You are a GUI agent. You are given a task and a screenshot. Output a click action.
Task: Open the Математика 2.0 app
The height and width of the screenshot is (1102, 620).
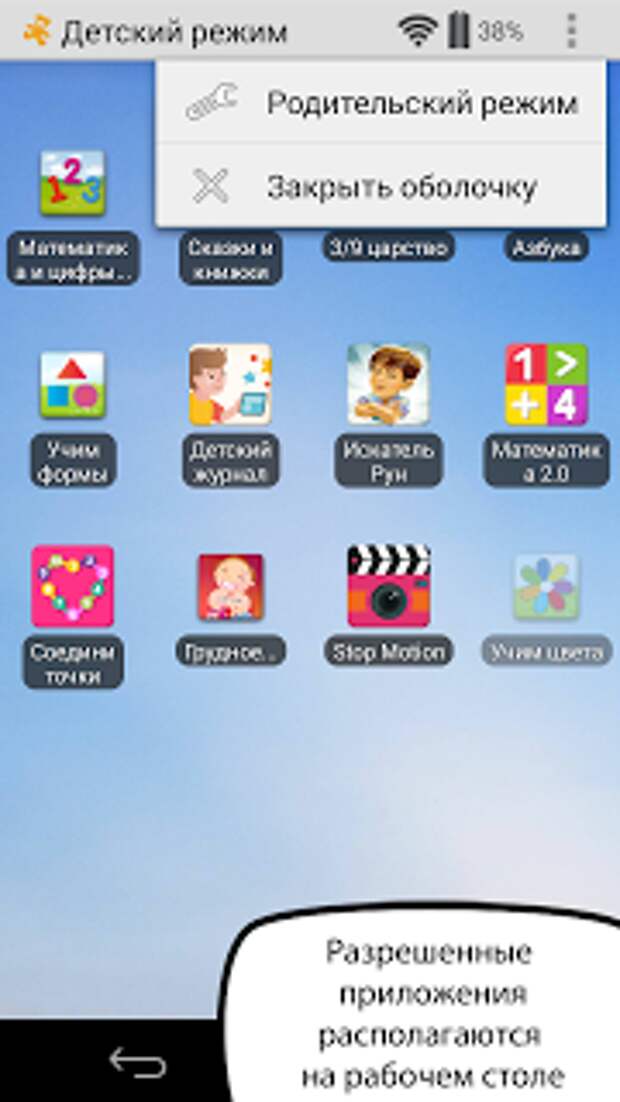[x=546, y=385]
